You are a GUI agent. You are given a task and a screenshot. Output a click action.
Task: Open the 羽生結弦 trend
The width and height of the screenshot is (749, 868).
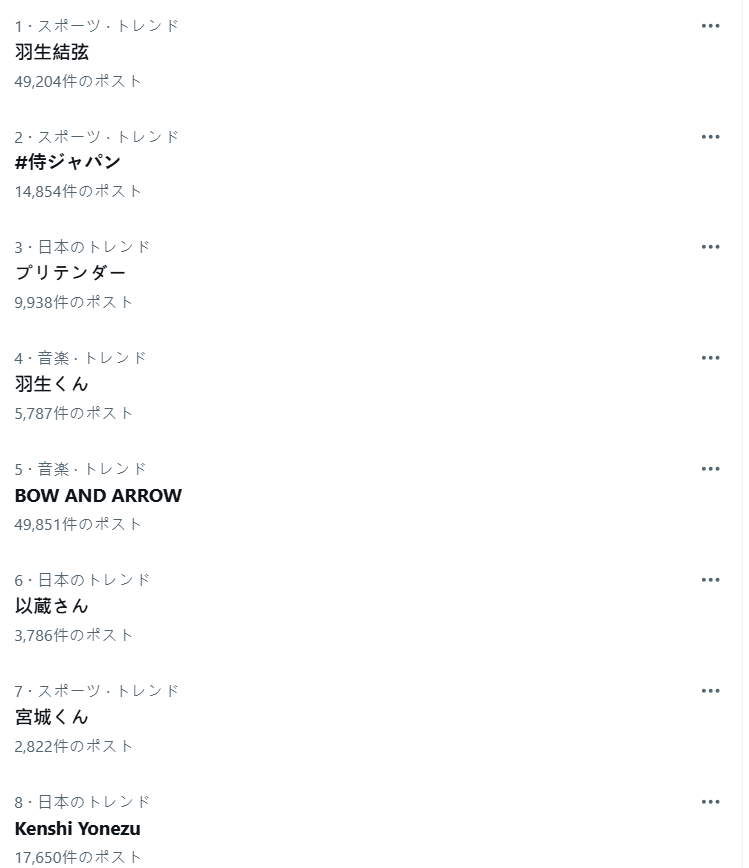coord(52,52)
